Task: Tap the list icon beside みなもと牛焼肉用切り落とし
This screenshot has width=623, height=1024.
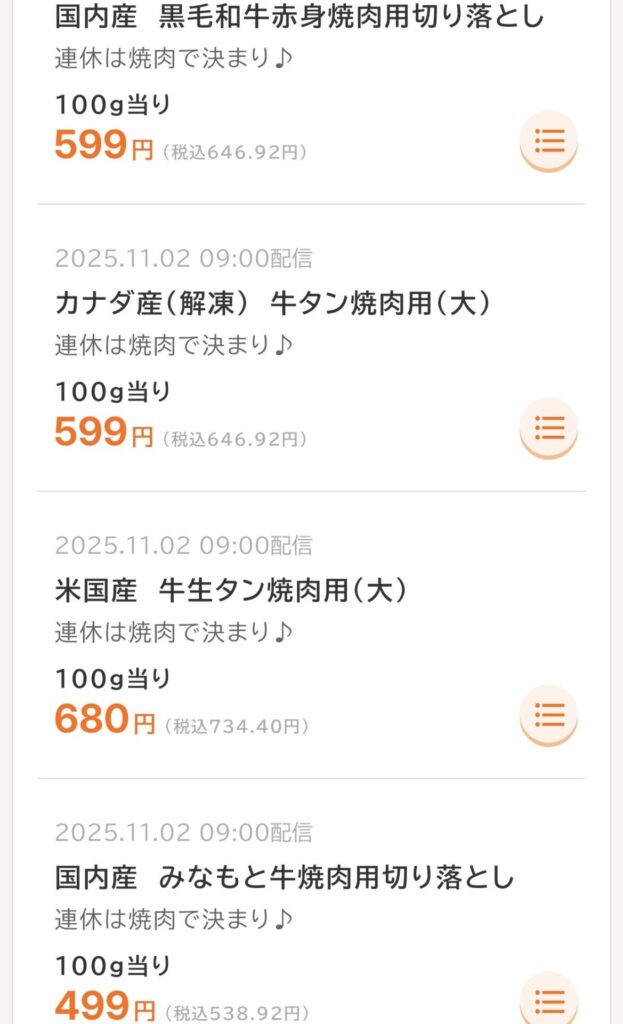Action: tap(549, 1000)
